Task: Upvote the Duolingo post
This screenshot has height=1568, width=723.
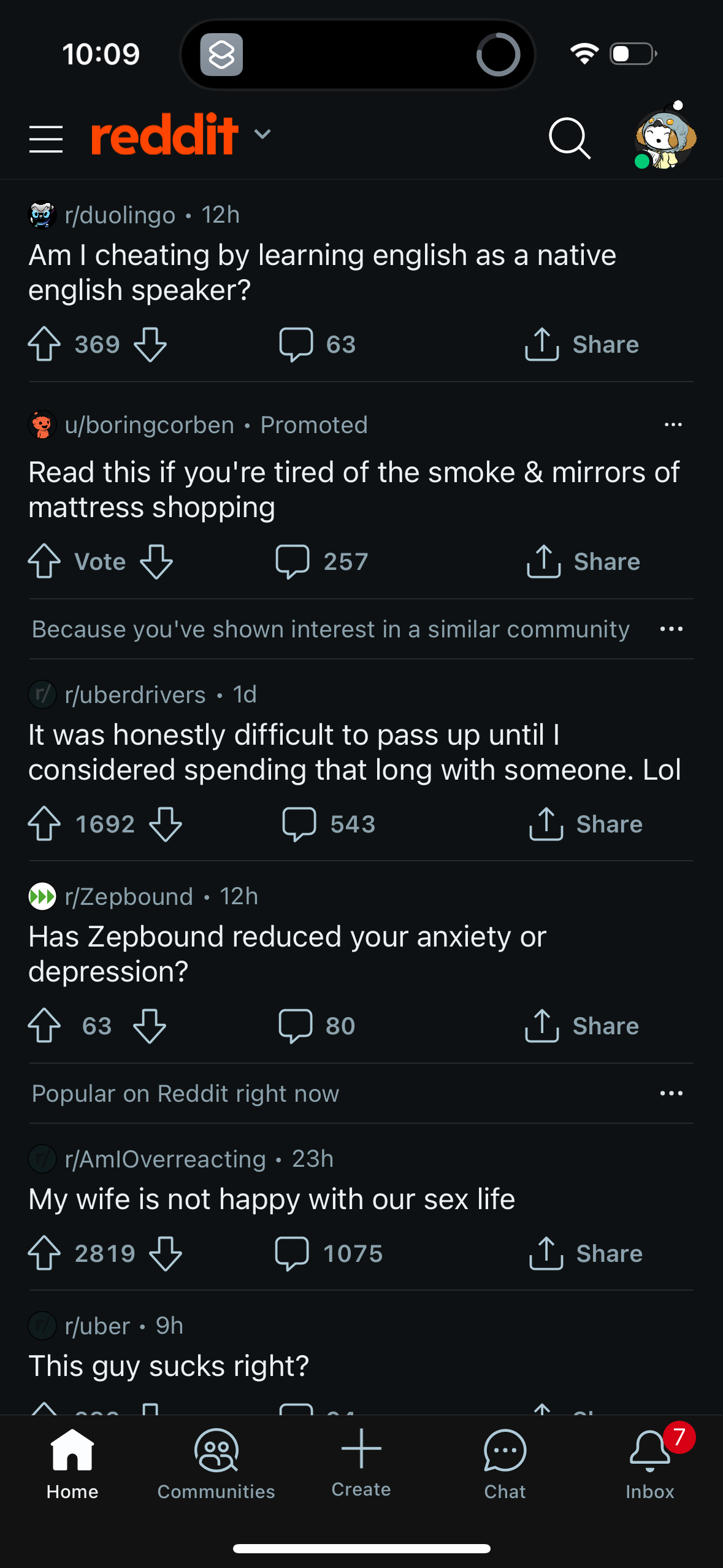Action: pyautogui.click(x=42, y=344)
